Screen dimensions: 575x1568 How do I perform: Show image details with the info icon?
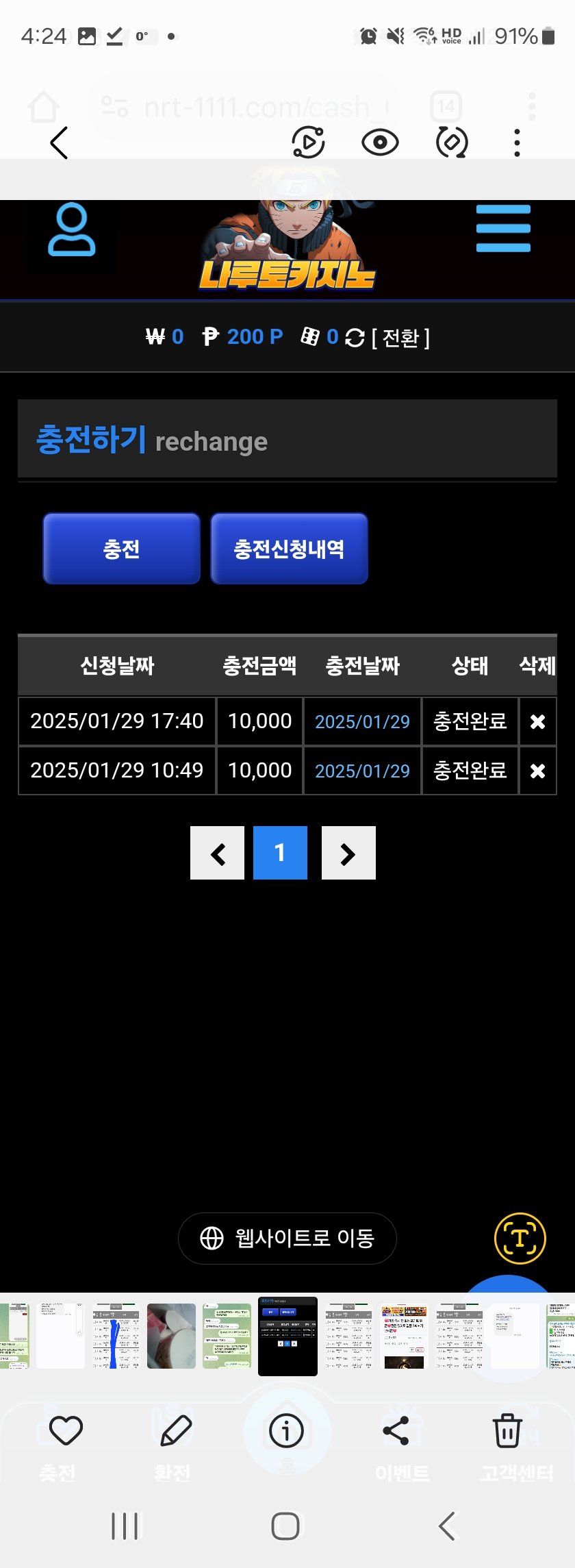pyautogui.click(x=286, y=1430)
